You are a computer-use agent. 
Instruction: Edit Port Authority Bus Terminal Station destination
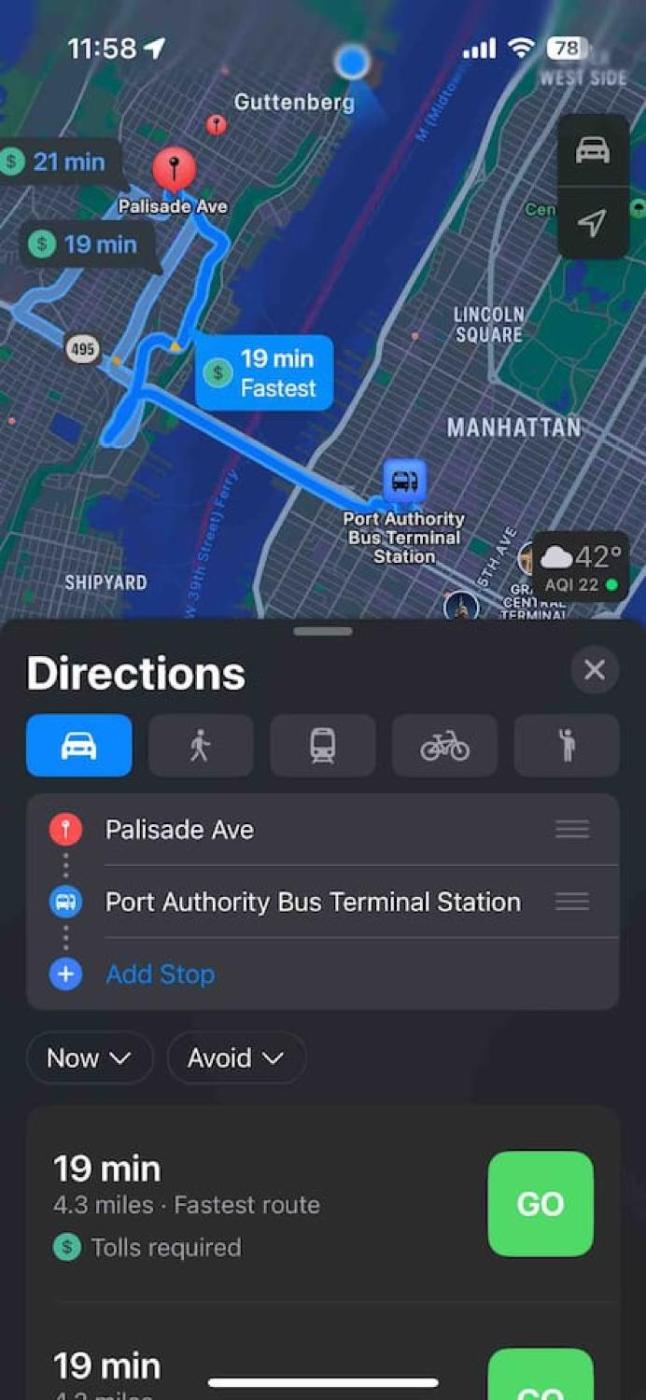pyautogui.click(x=313, y=902)
